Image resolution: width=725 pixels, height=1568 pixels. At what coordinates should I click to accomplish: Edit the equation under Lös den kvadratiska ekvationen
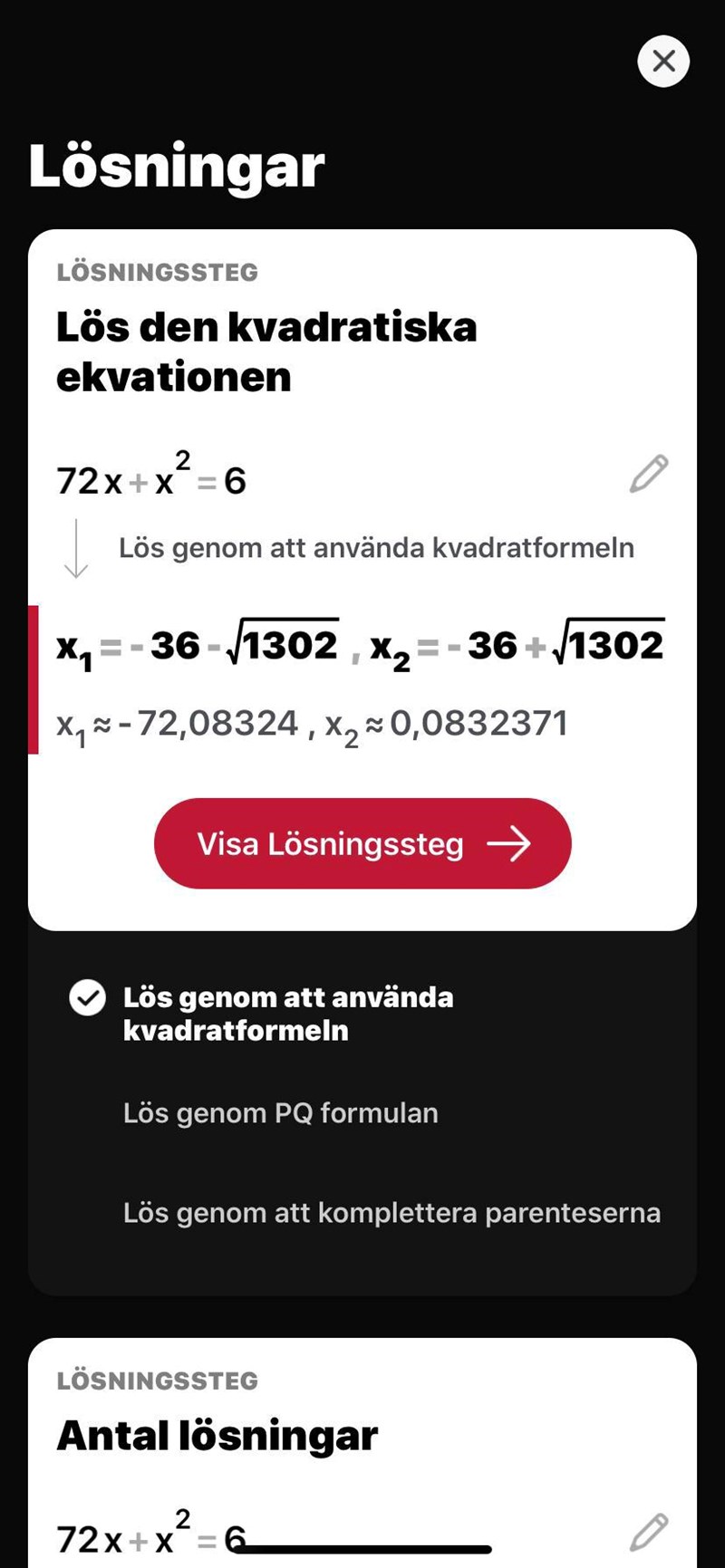pyautogui.click(x=649, y=474)
